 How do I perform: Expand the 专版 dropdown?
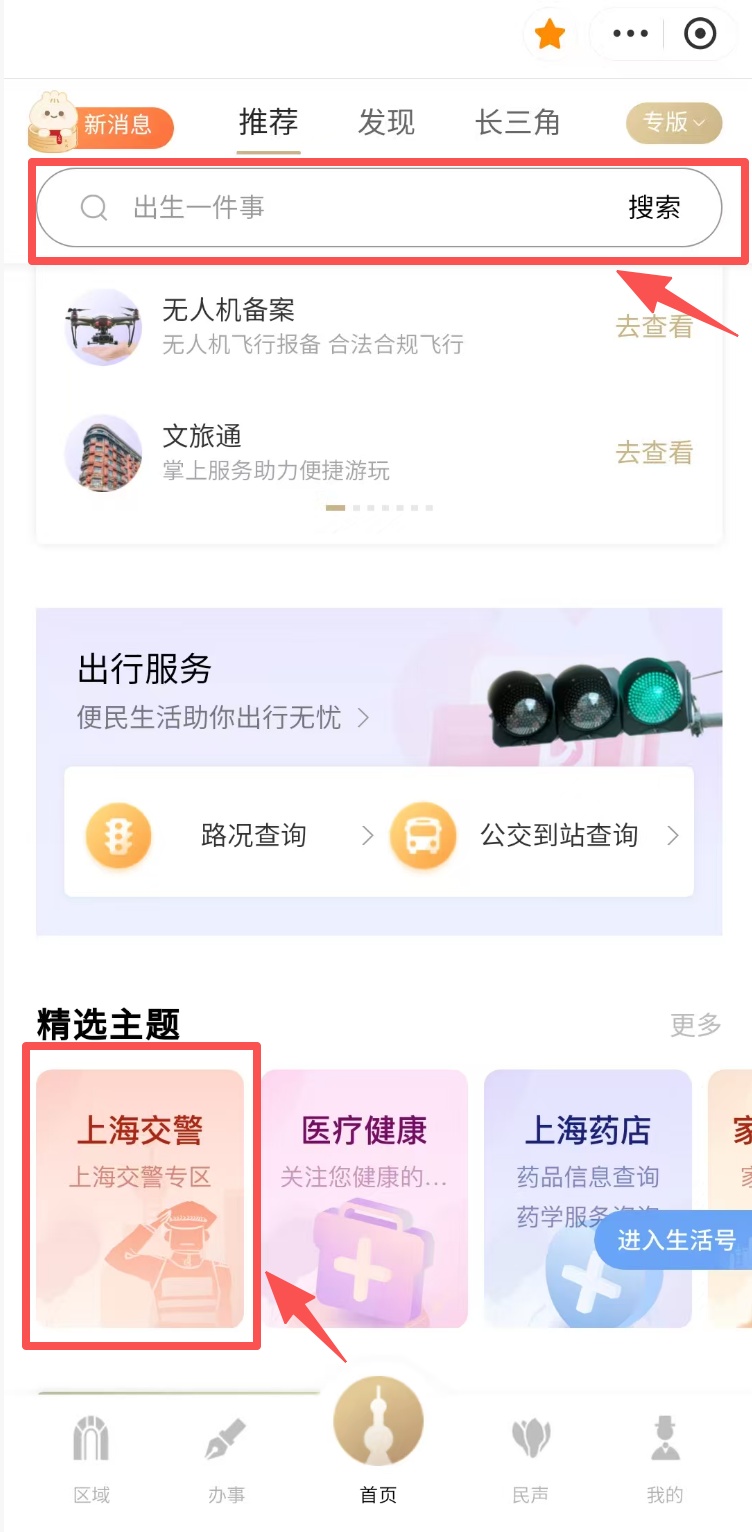[673, 123]
